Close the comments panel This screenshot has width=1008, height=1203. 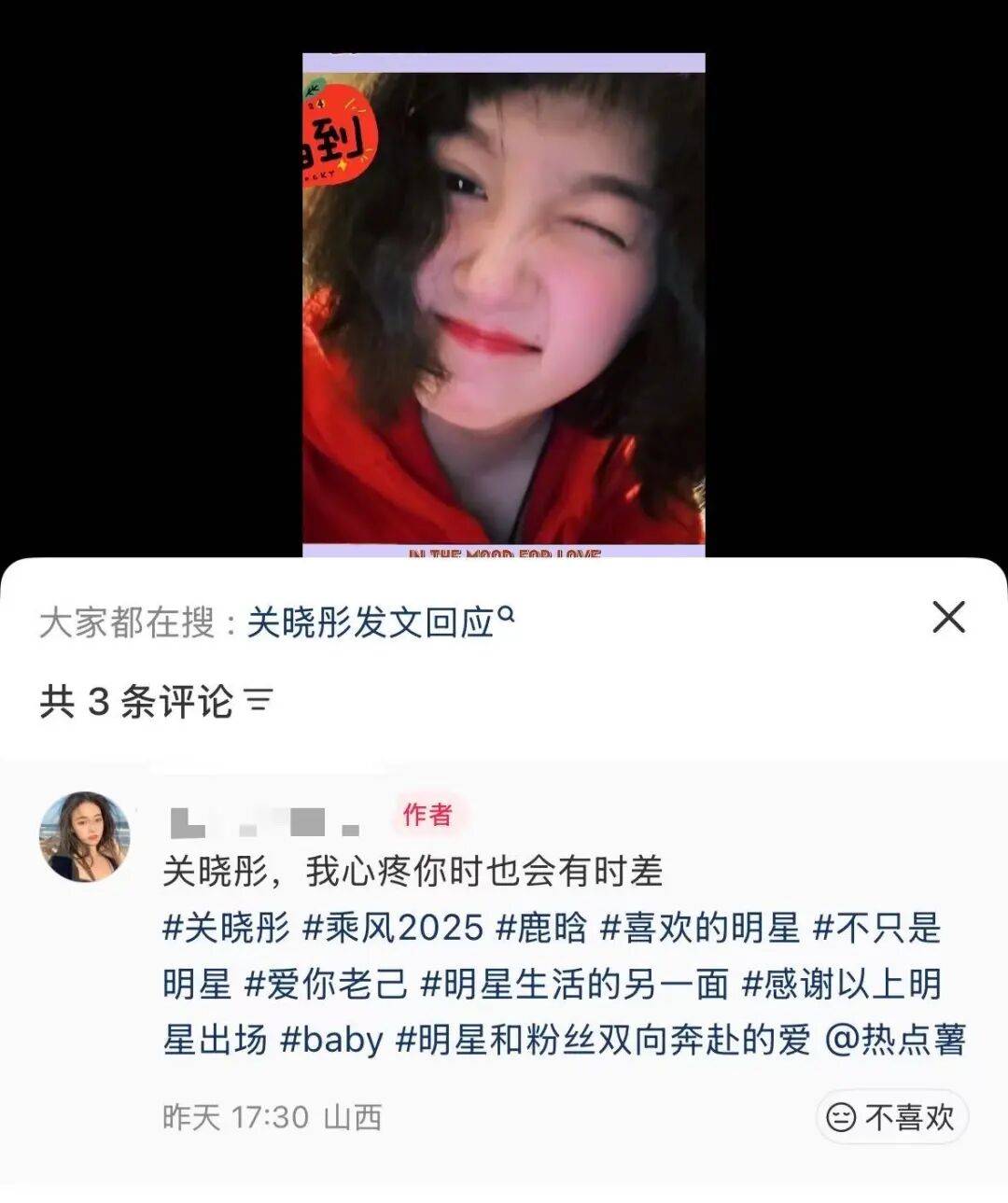[948, 617]
